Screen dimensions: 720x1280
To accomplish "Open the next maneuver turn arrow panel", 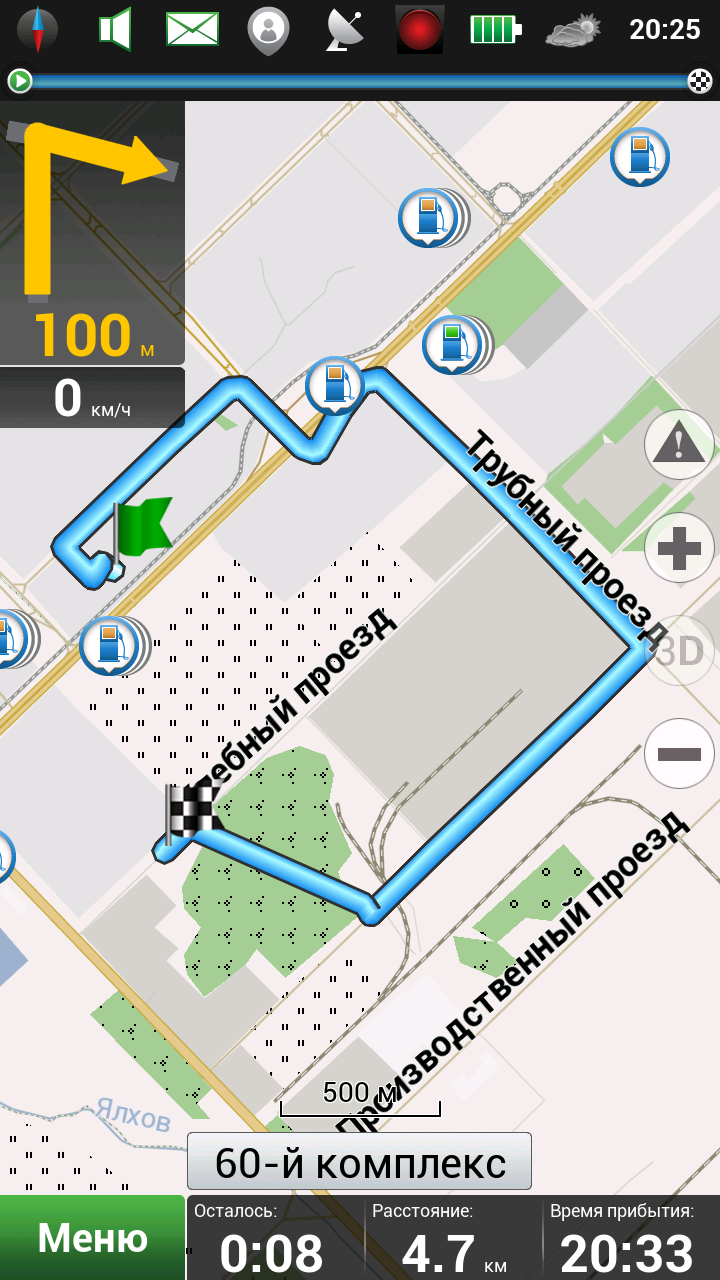I will [x=92, y=232].
